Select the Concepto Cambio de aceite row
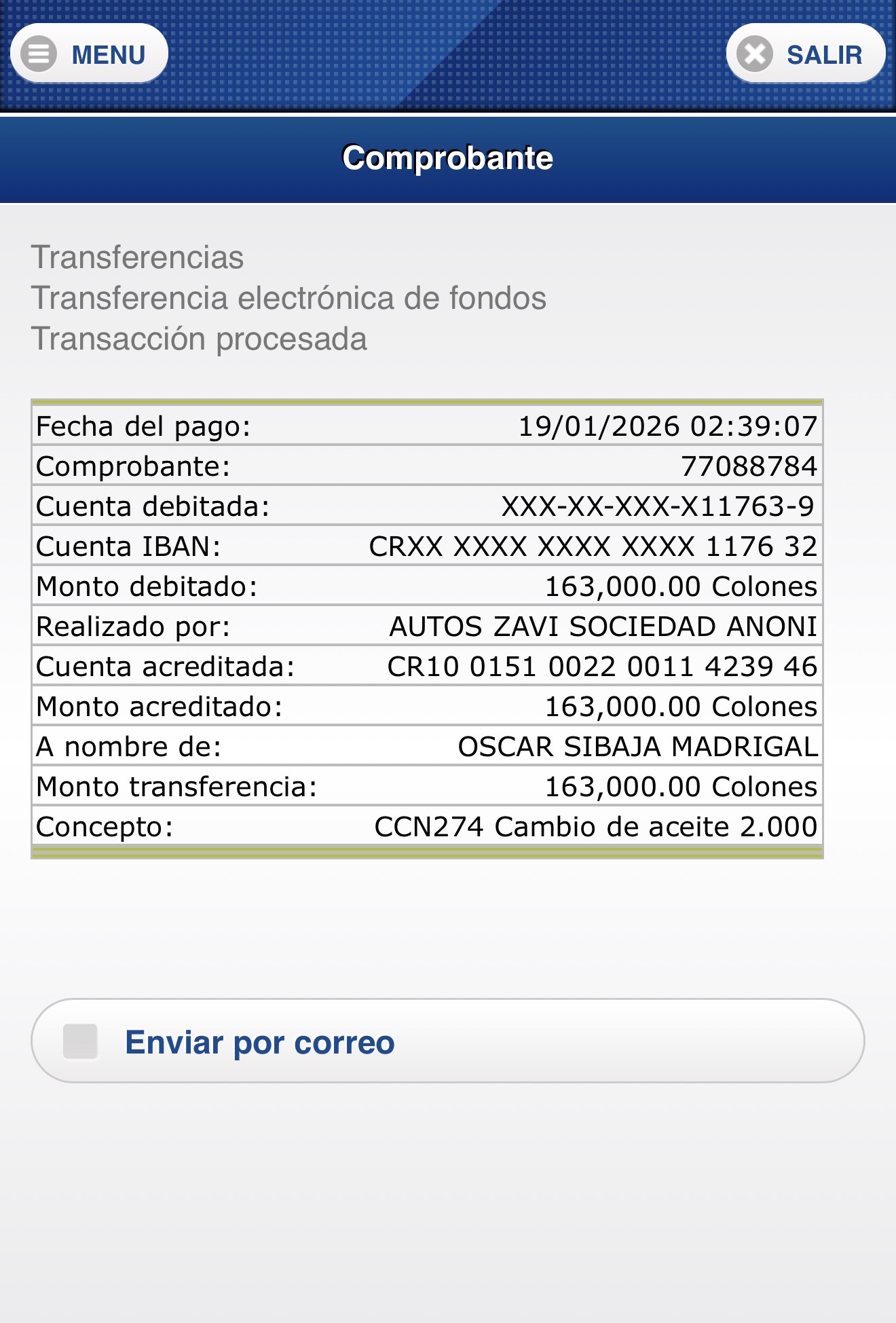Viewport: 896px width, 1323px height. (x=426, y=826)
